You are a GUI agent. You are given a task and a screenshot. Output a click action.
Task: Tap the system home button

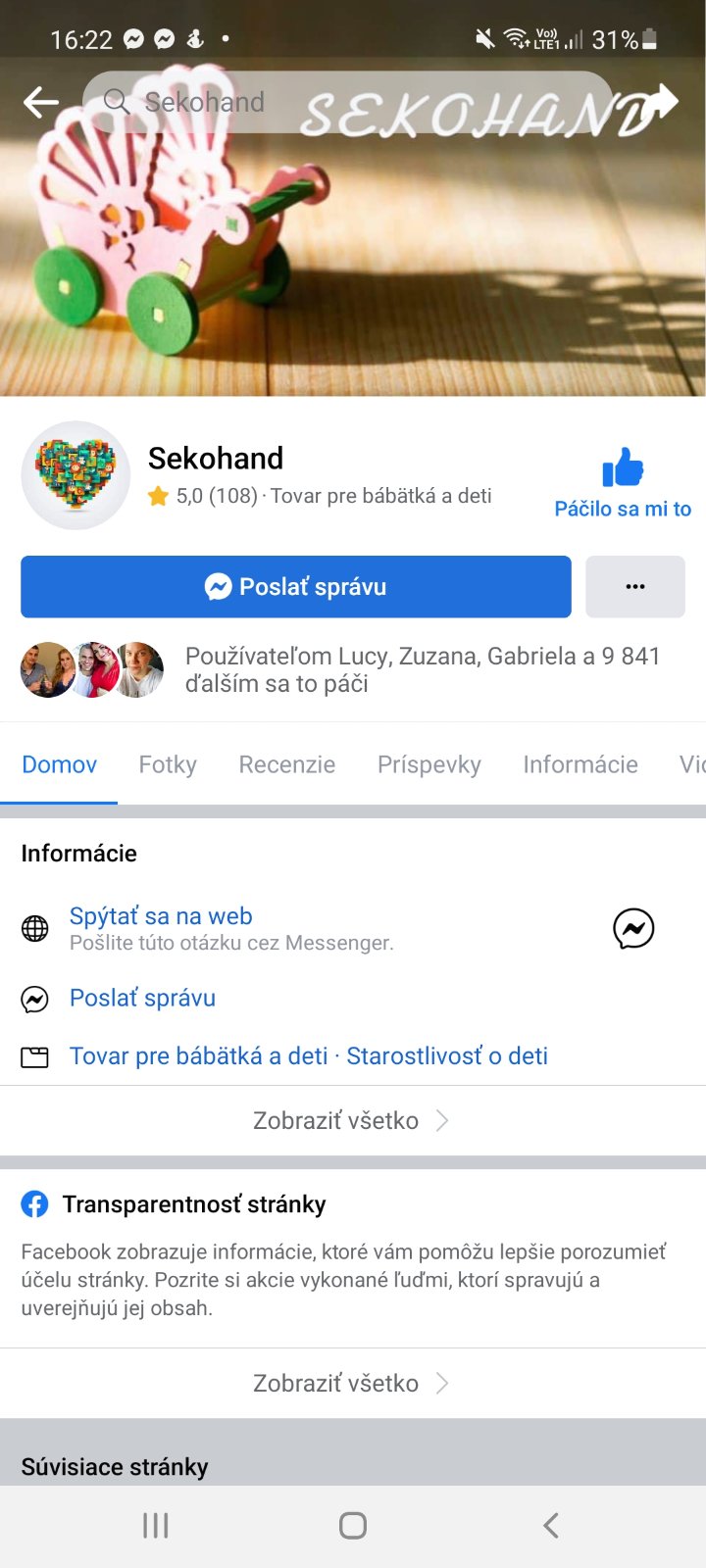point(352,1525)
